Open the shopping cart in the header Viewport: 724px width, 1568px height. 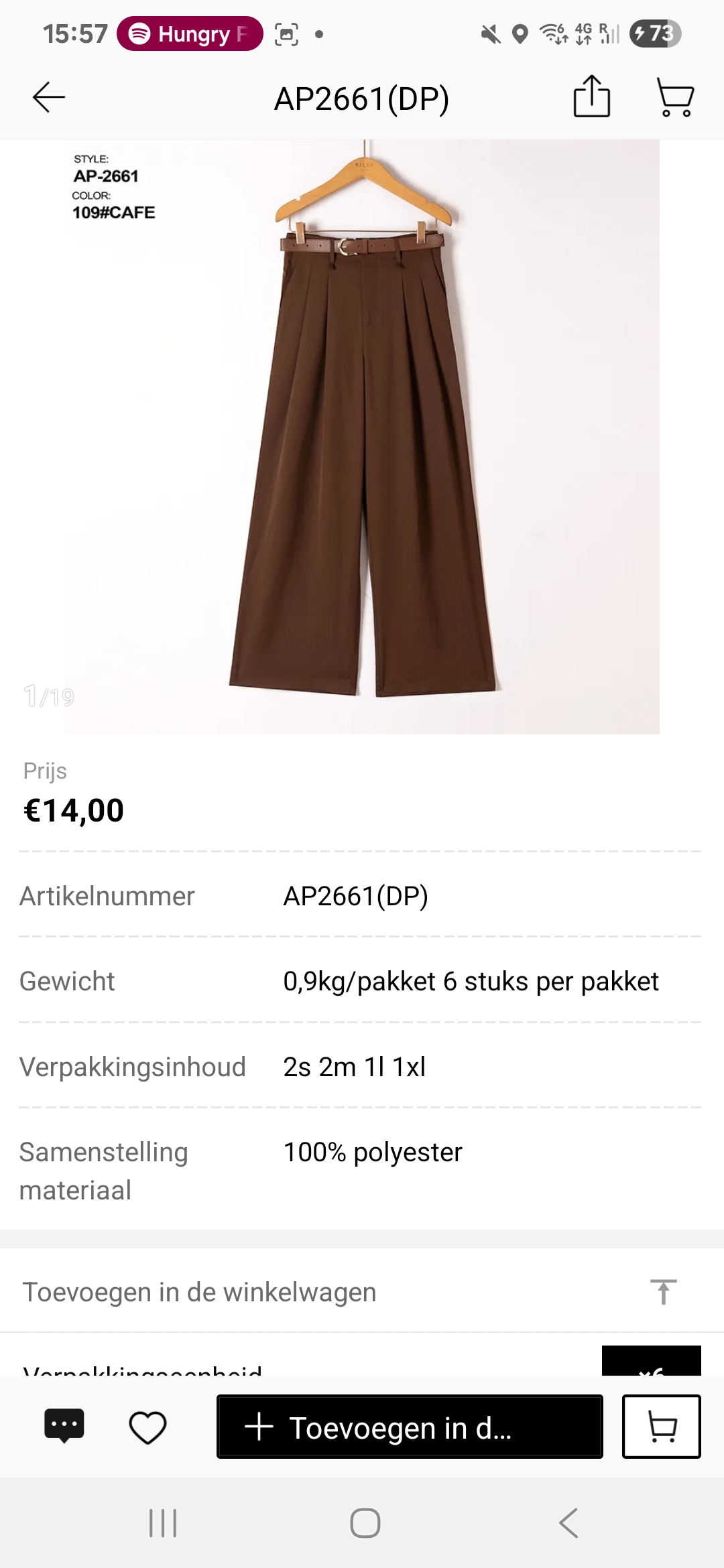[675, 98]
